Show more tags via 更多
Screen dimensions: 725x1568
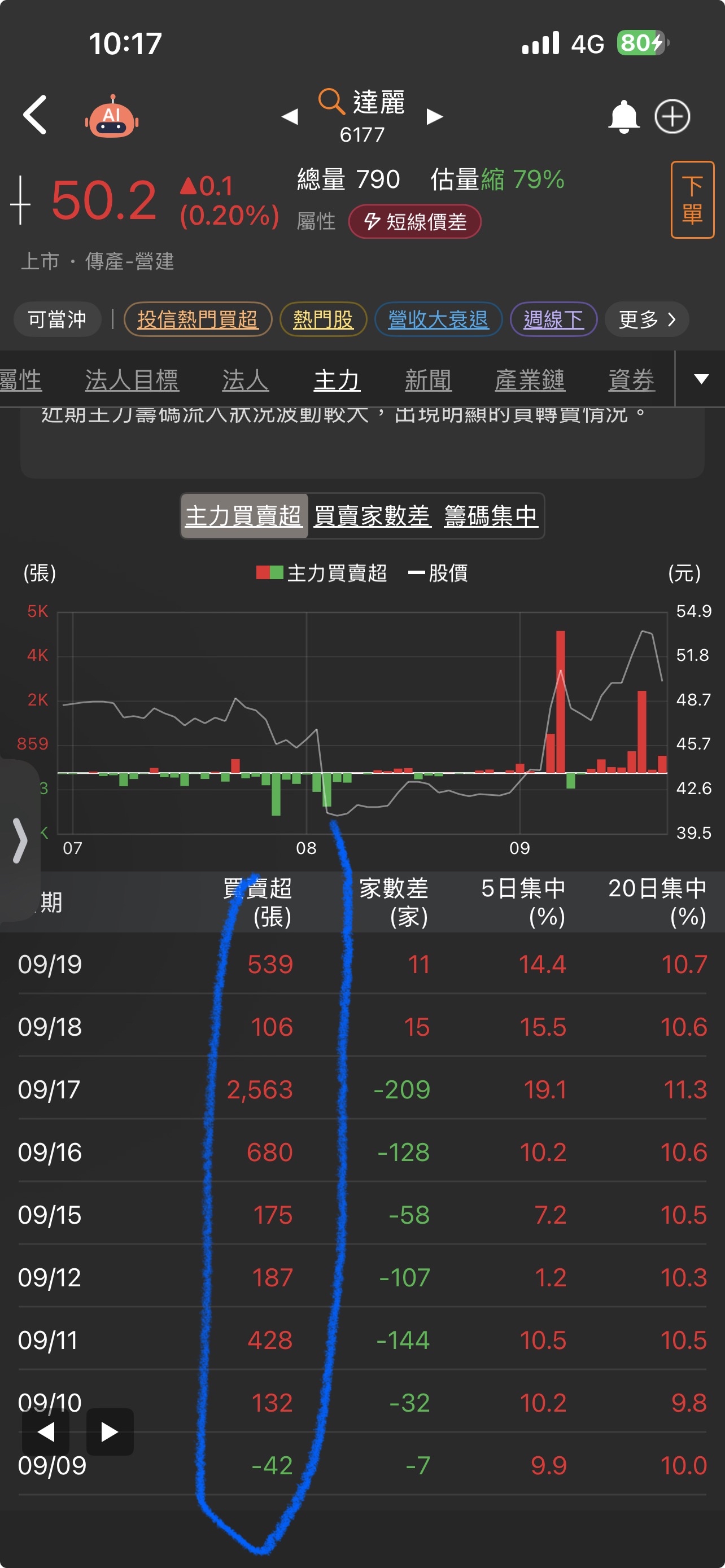[x=647, y=319]
